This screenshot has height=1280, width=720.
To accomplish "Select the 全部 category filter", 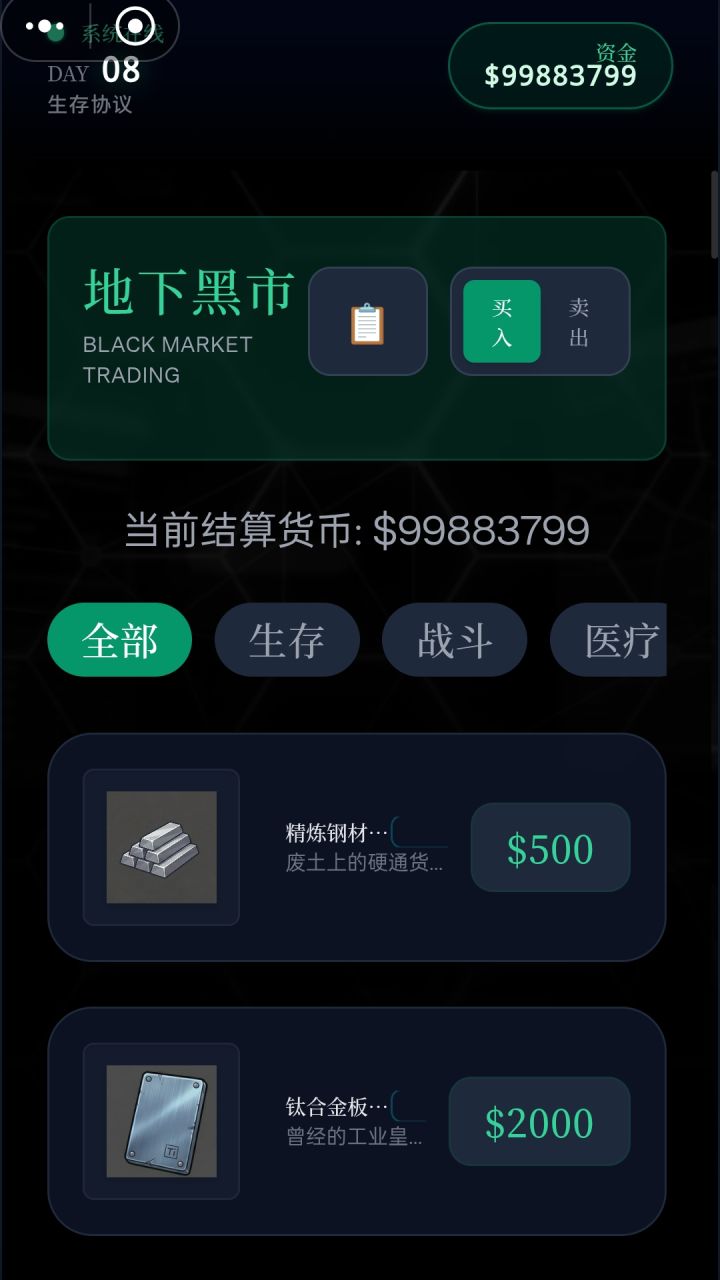I will click(x=119, y=639).
